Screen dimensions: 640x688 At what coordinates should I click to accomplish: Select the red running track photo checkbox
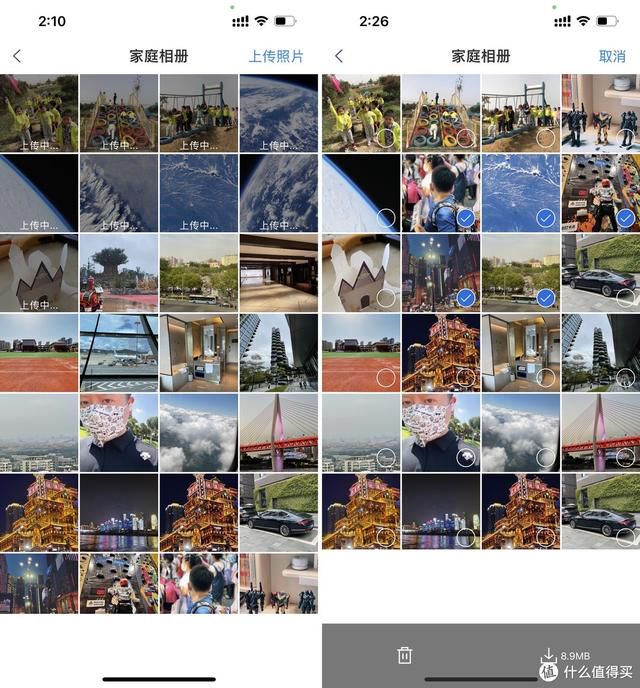coord(385,377)
